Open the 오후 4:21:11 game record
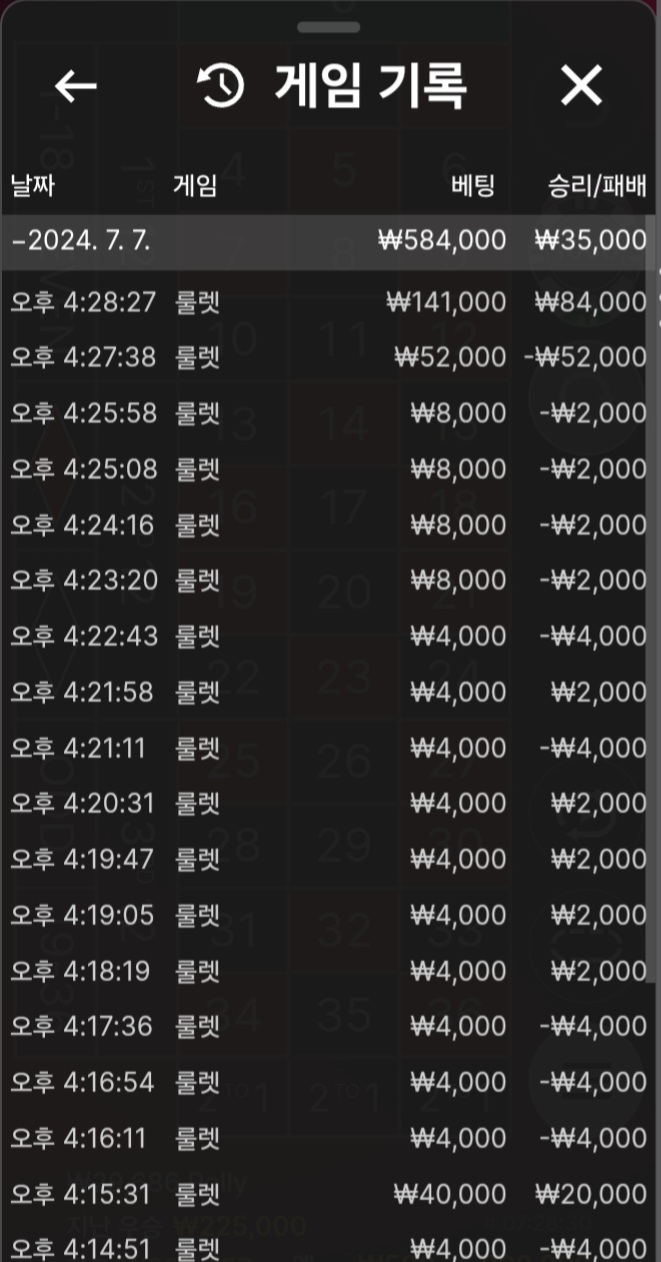The width and height of the screenshot is (661, 1262). click(328, 747)
